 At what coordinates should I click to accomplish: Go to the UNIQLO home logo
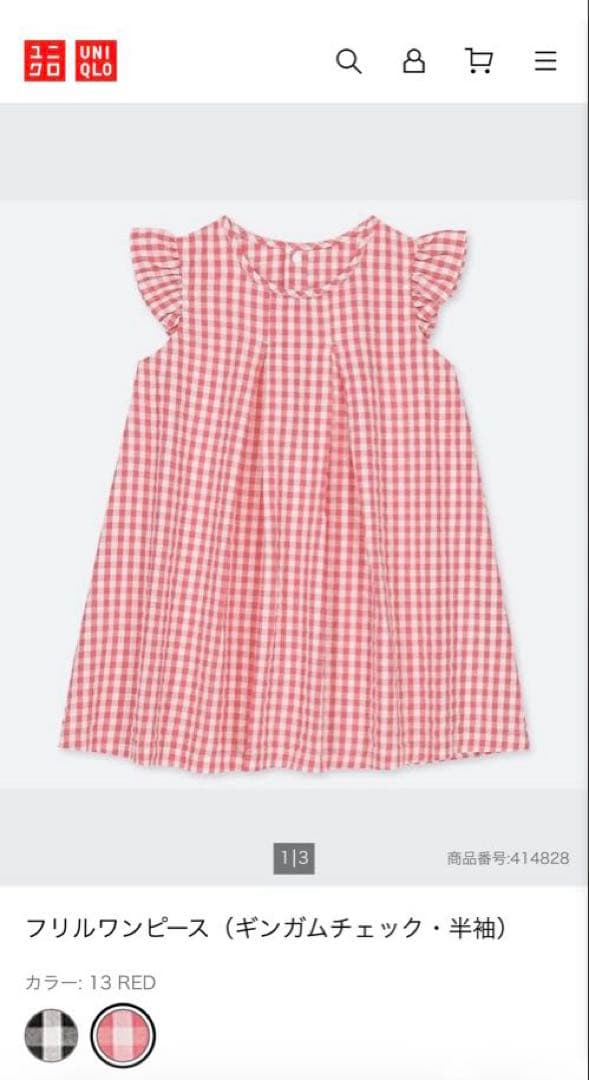tap(70, 61)
